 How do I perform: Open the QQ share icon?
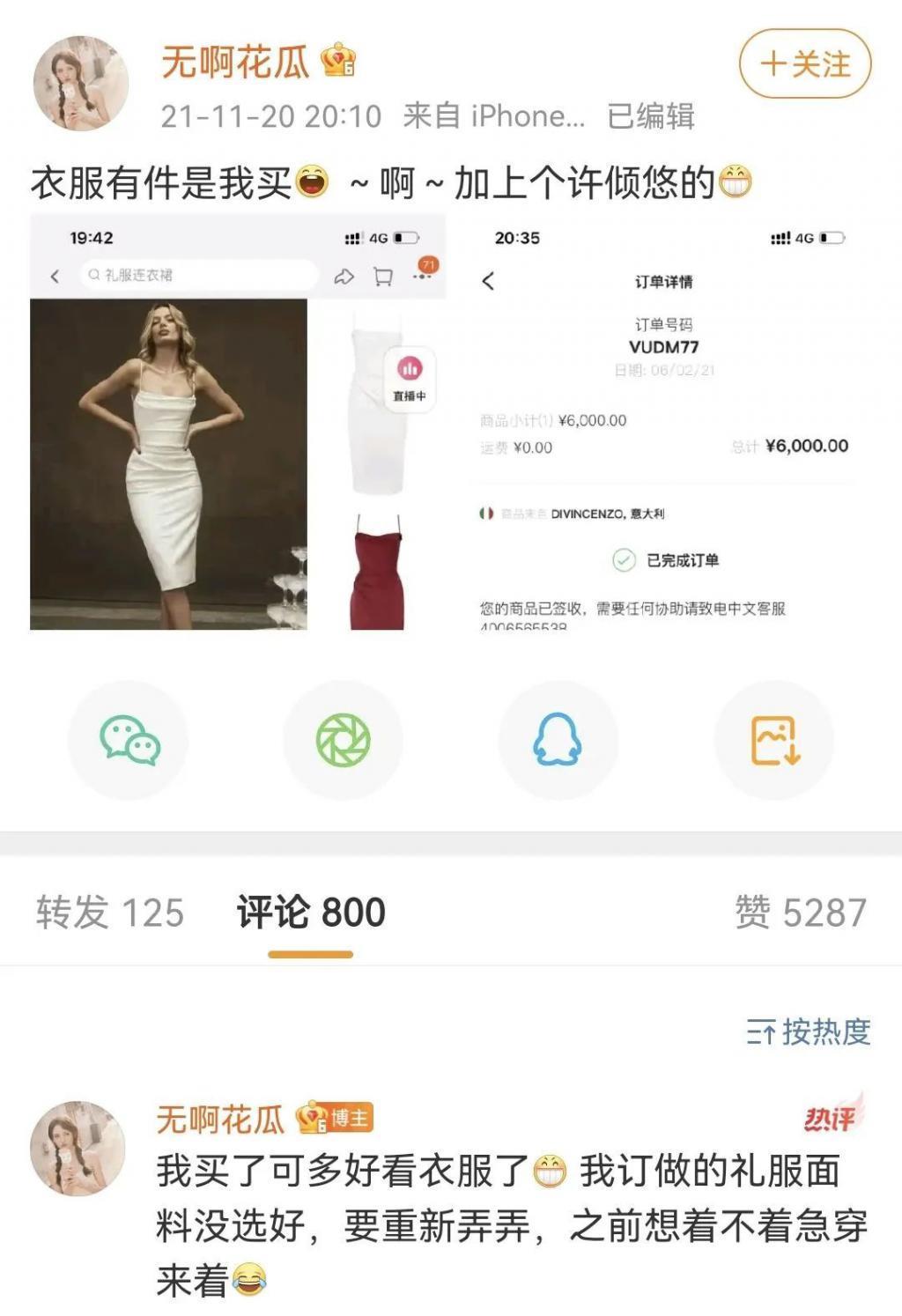coord(555,741)
